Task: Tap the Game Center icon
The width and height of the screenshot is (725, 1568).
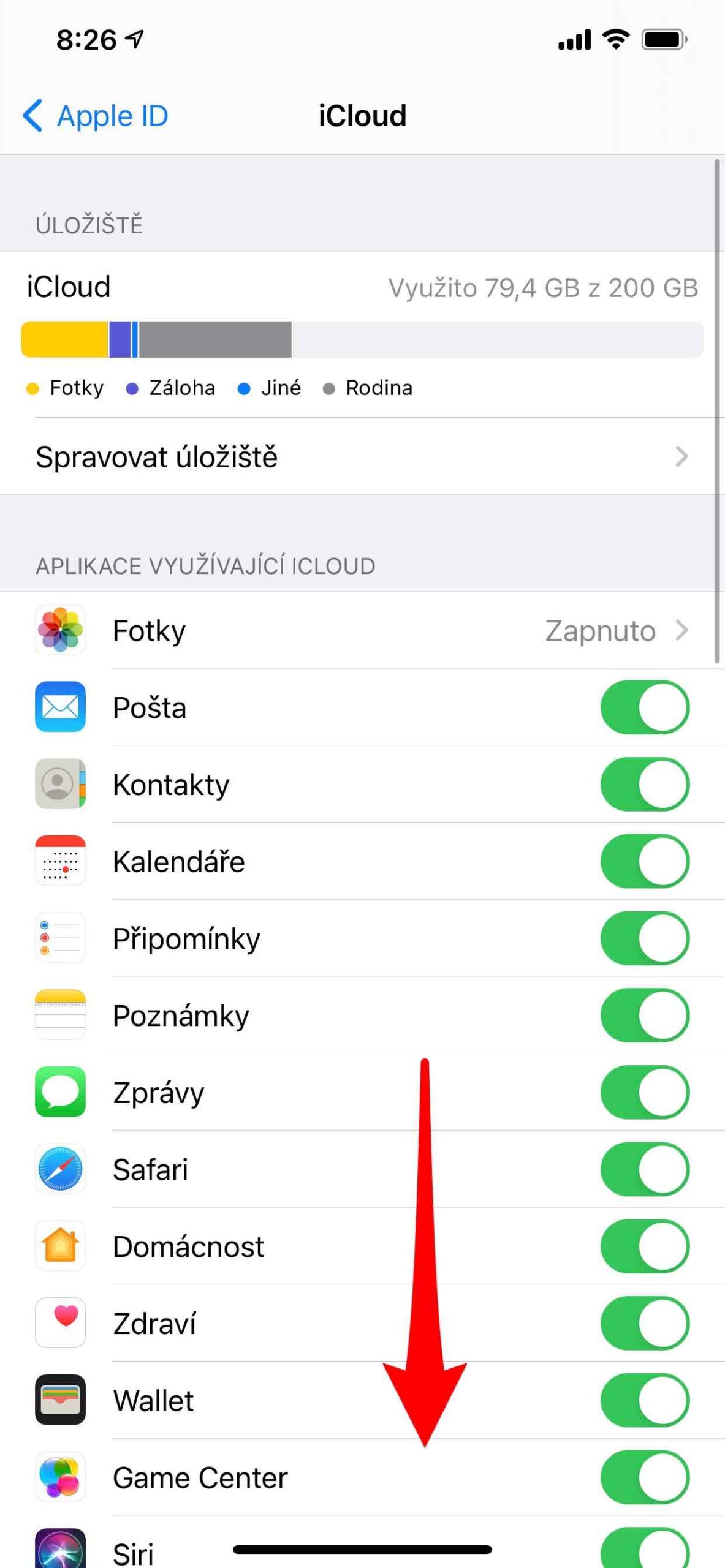Action: coord(61,1477)
